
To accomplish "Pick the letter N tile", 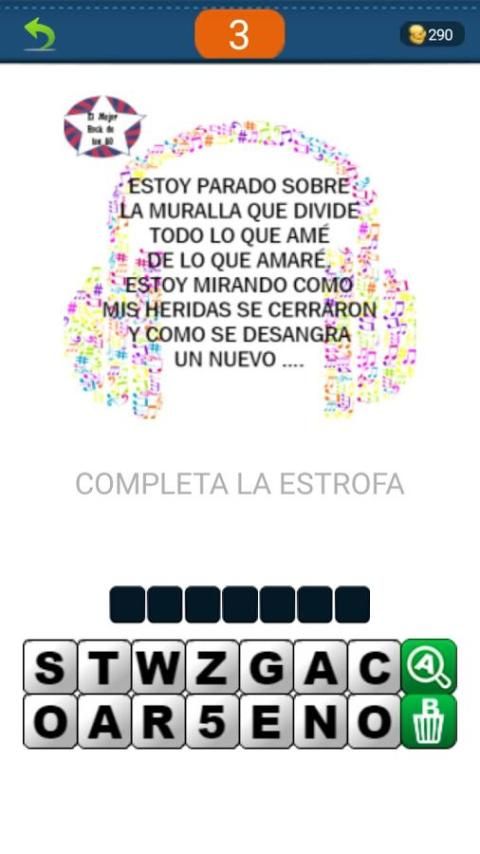I will click(x=320, y=721).
